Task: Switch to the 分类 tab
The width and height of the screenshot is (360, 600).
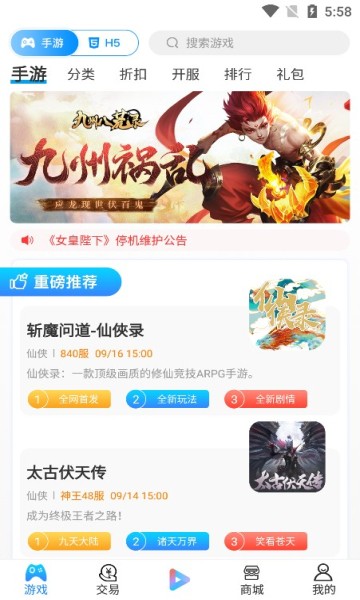Action: click(x=81, y=74)
